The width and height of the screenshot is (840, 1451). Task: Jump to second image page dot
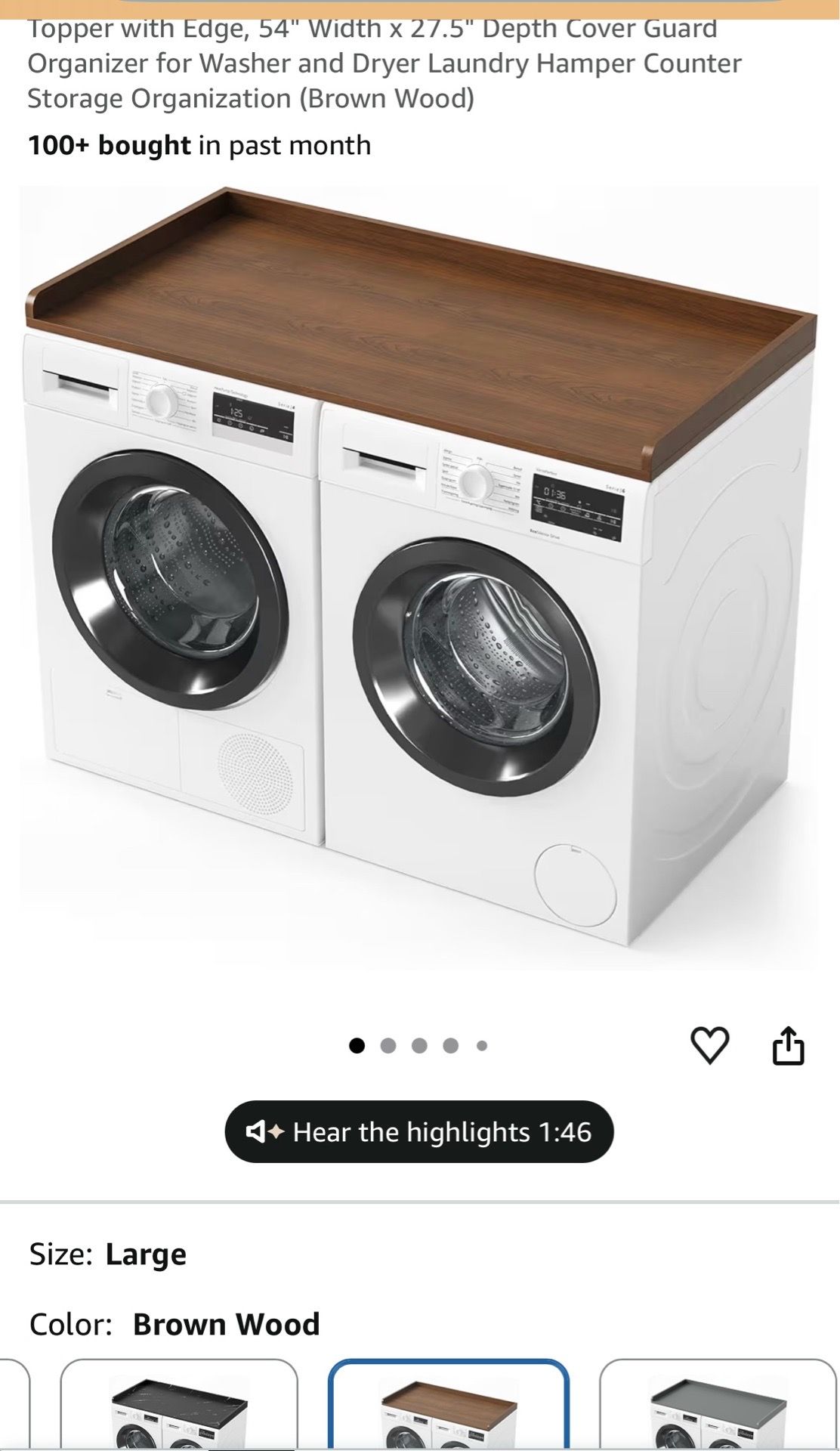(x=388, y=1045)
